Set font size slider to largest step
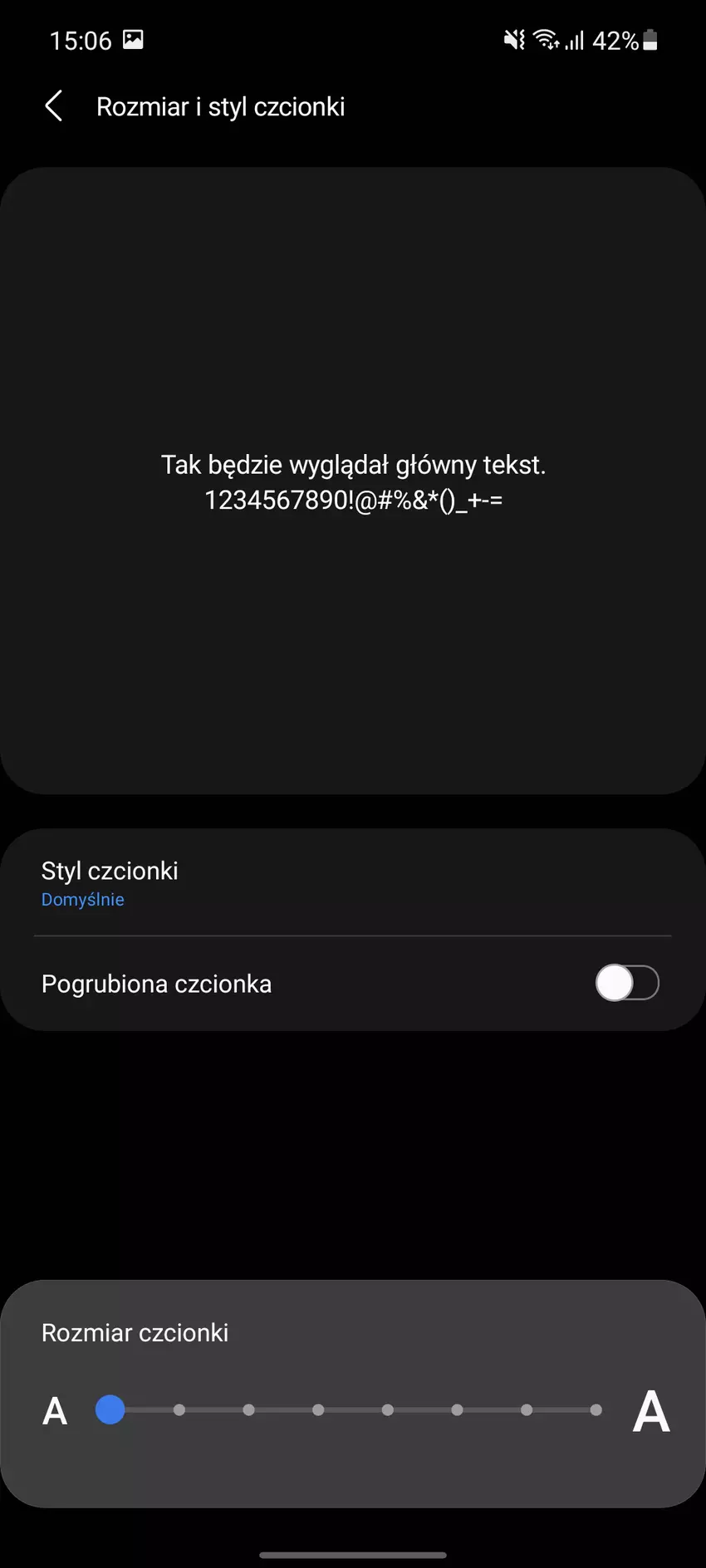 pos(596,1410)
